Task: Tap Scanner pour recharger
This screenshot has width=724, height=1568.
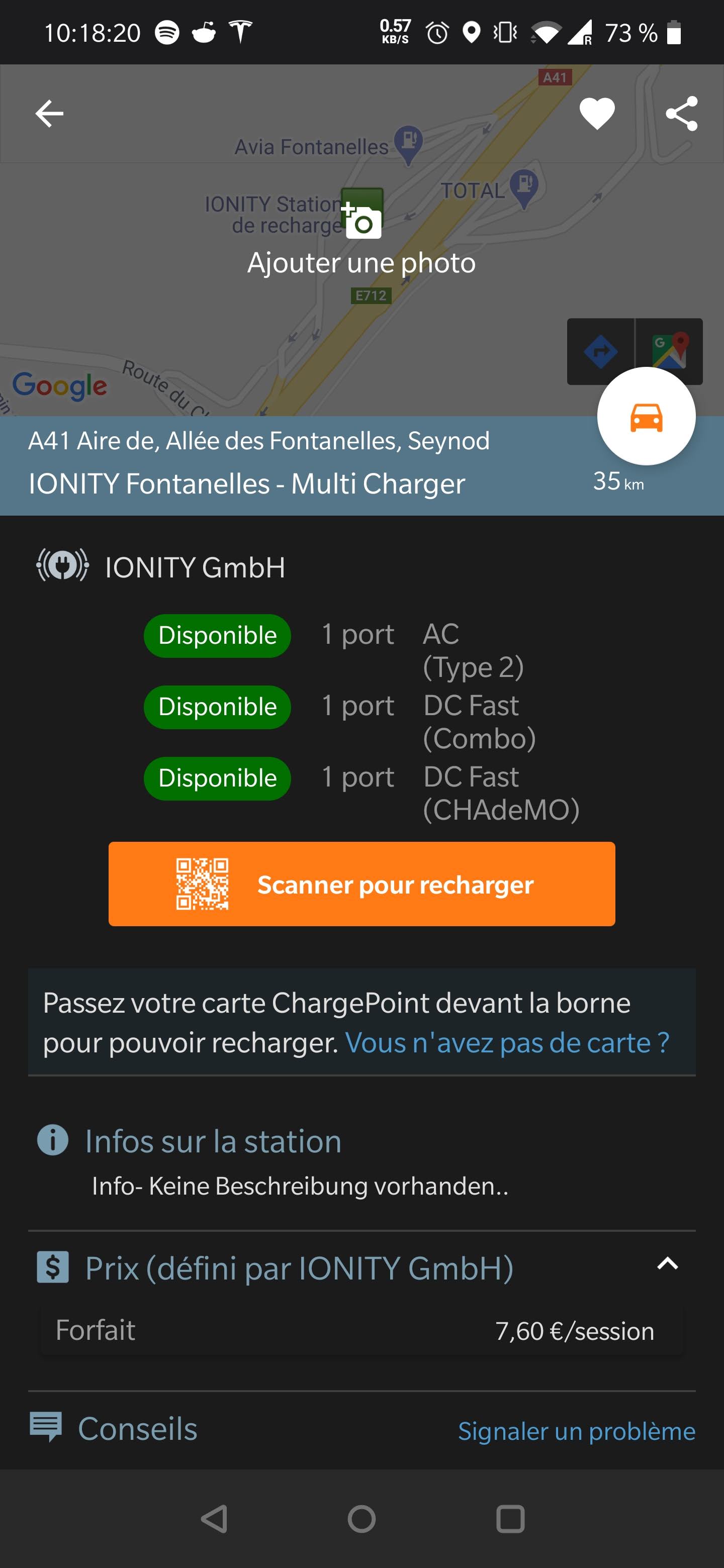Action: (x=361, y=884)
